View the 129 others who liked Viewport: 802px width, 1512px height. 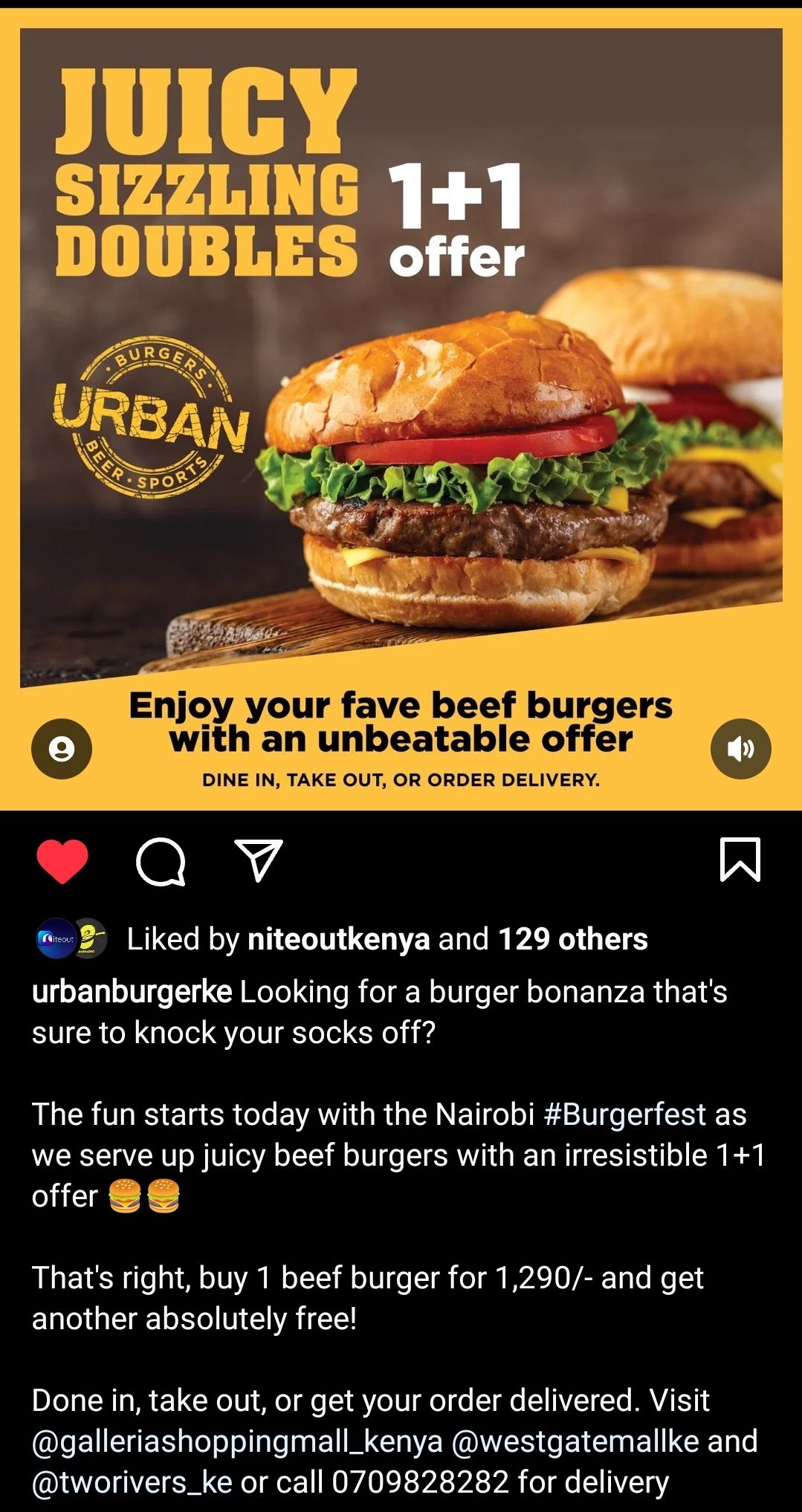[572, 939]
